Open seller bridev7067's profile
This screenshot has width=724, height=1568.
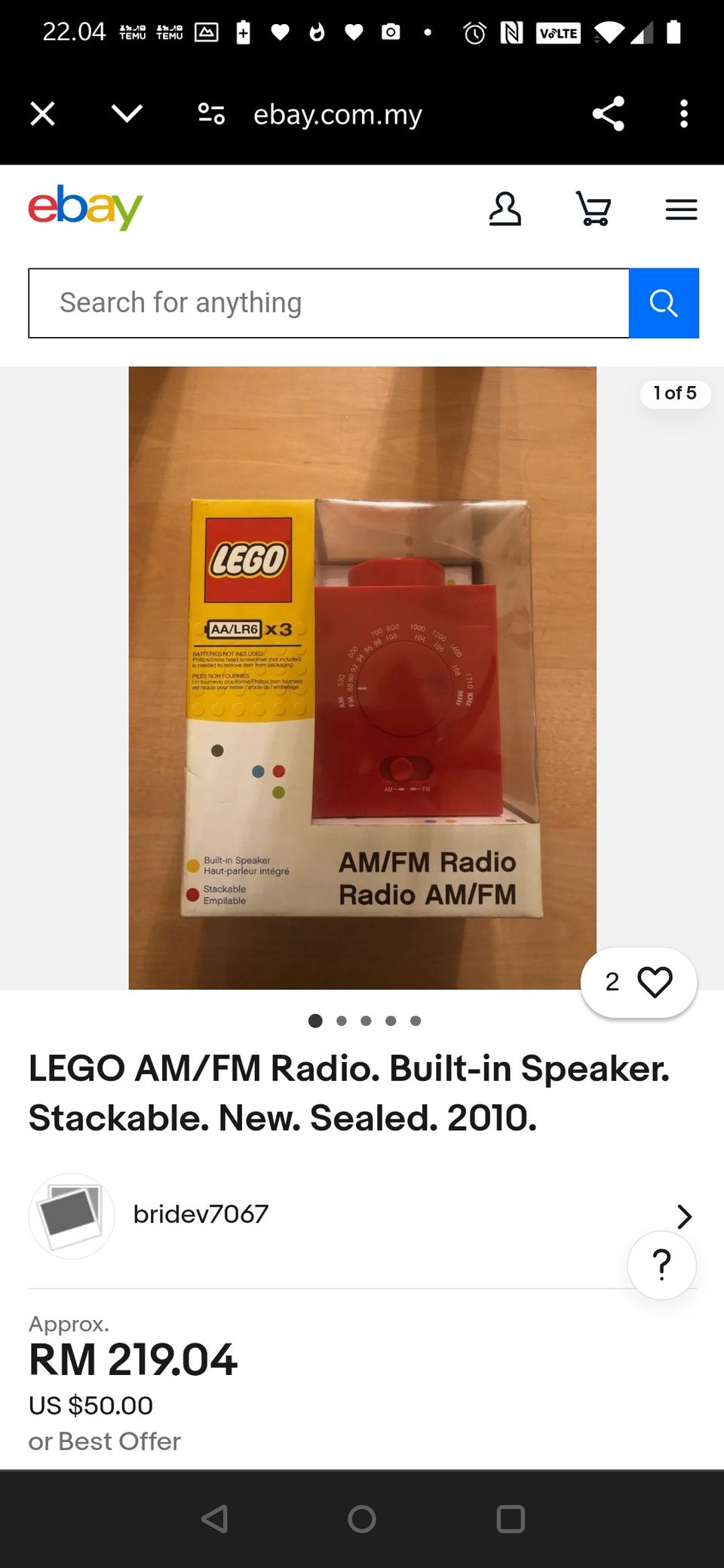click(201, 1214)
